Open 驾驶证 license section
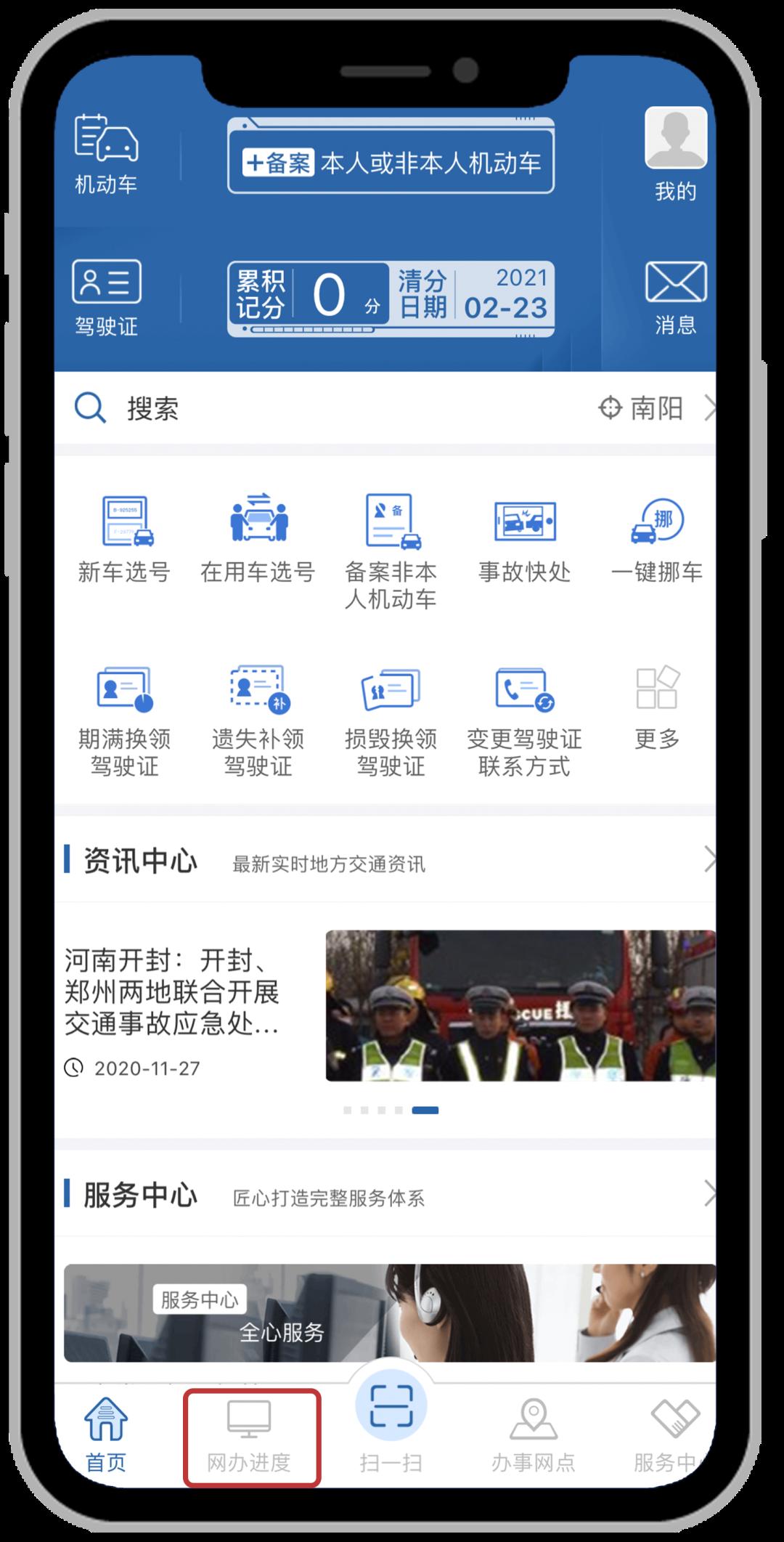Image resolution: width=784 pixels, height=1542 pixels. [x=106, y=298]
